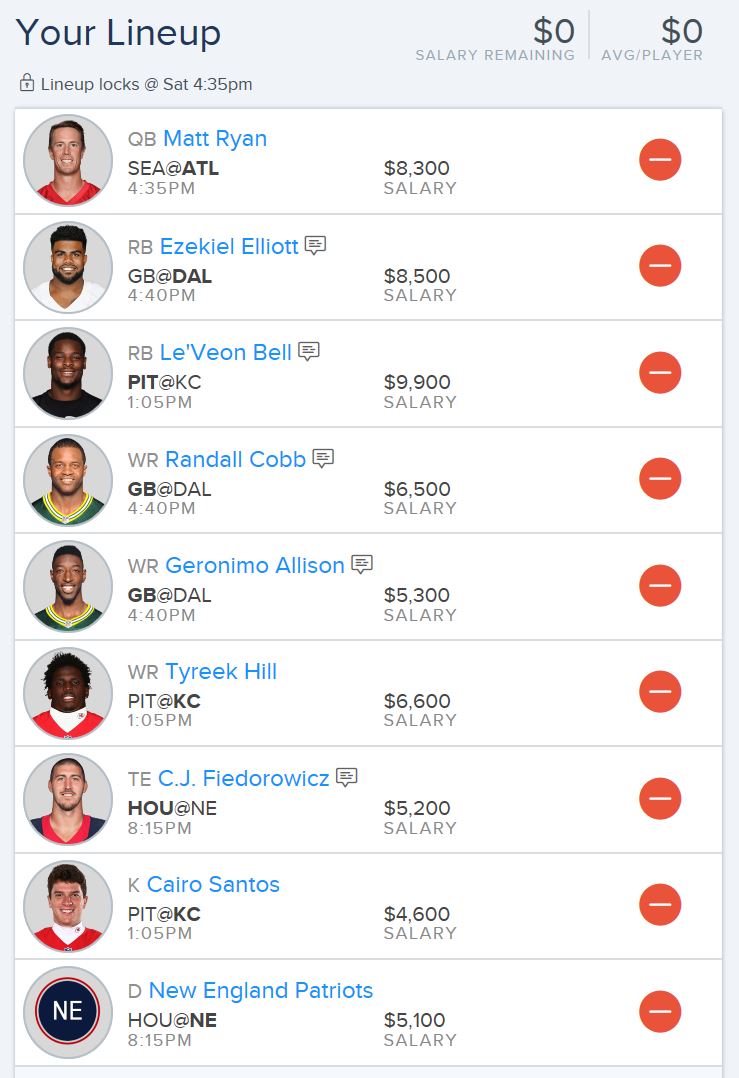
Task: Open the news note beside Randall Cobb
Action: pyautogui.click(x=323, y=458)
